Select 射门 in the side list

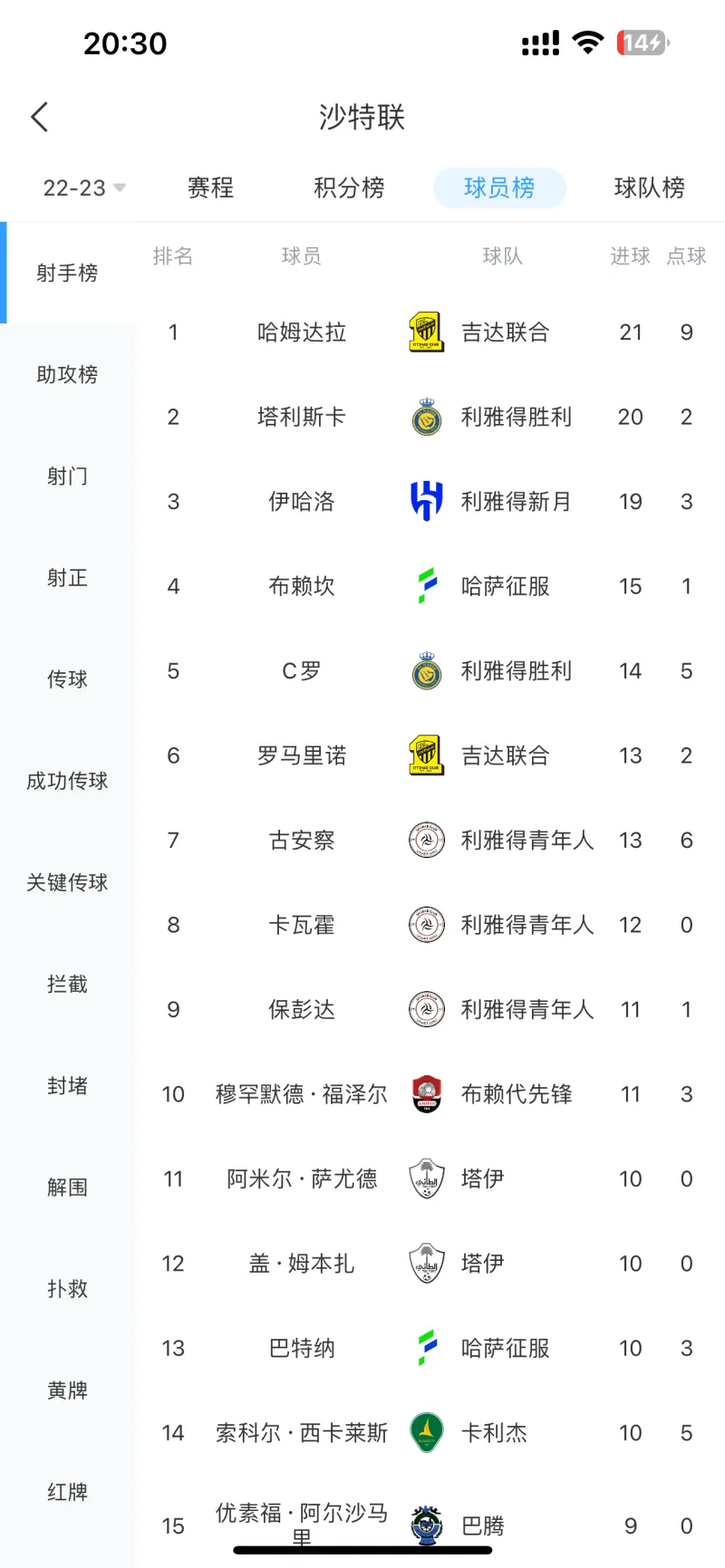[67, 476]
